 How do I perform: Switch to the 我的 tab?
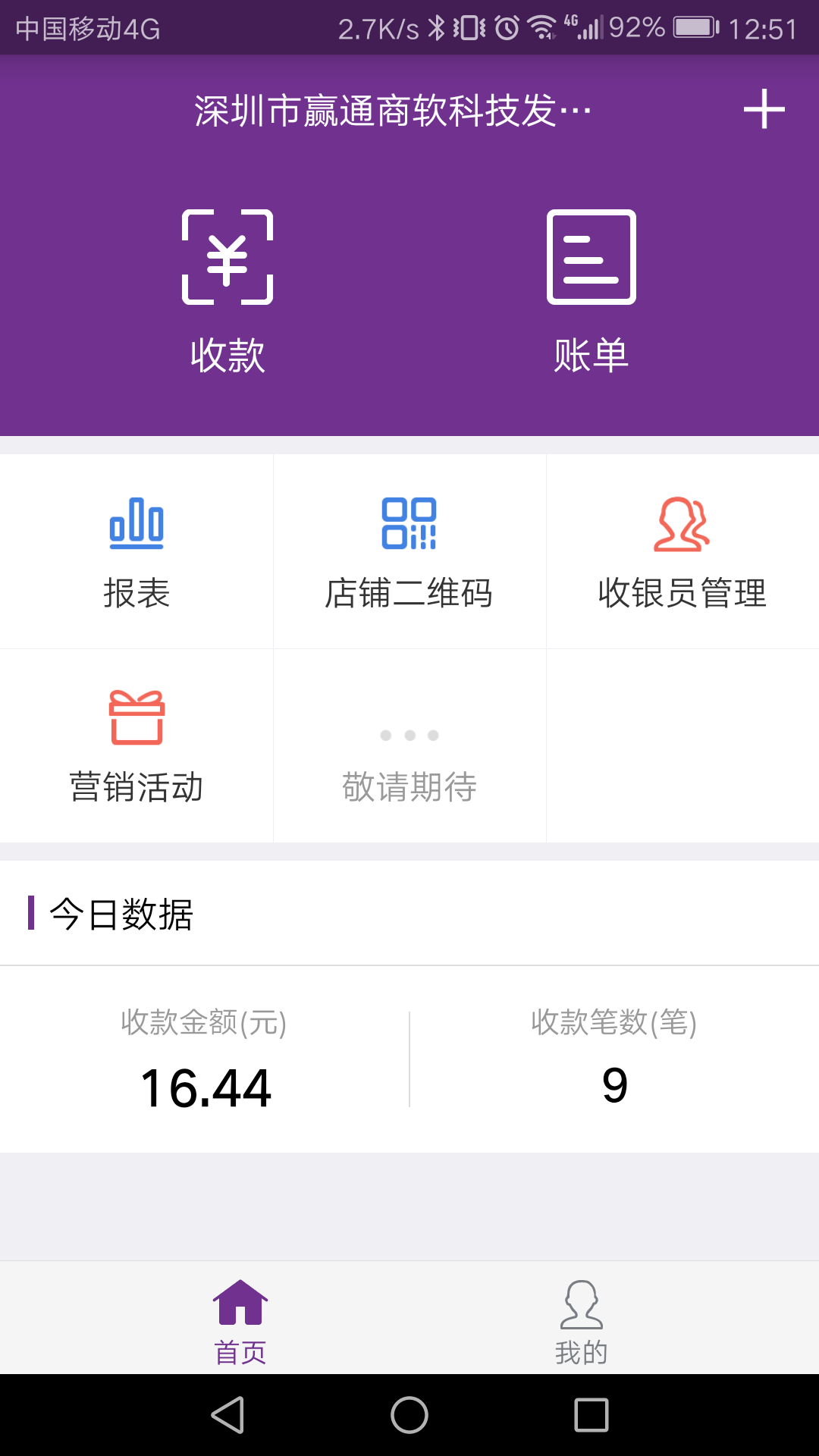coord(581,1320)
